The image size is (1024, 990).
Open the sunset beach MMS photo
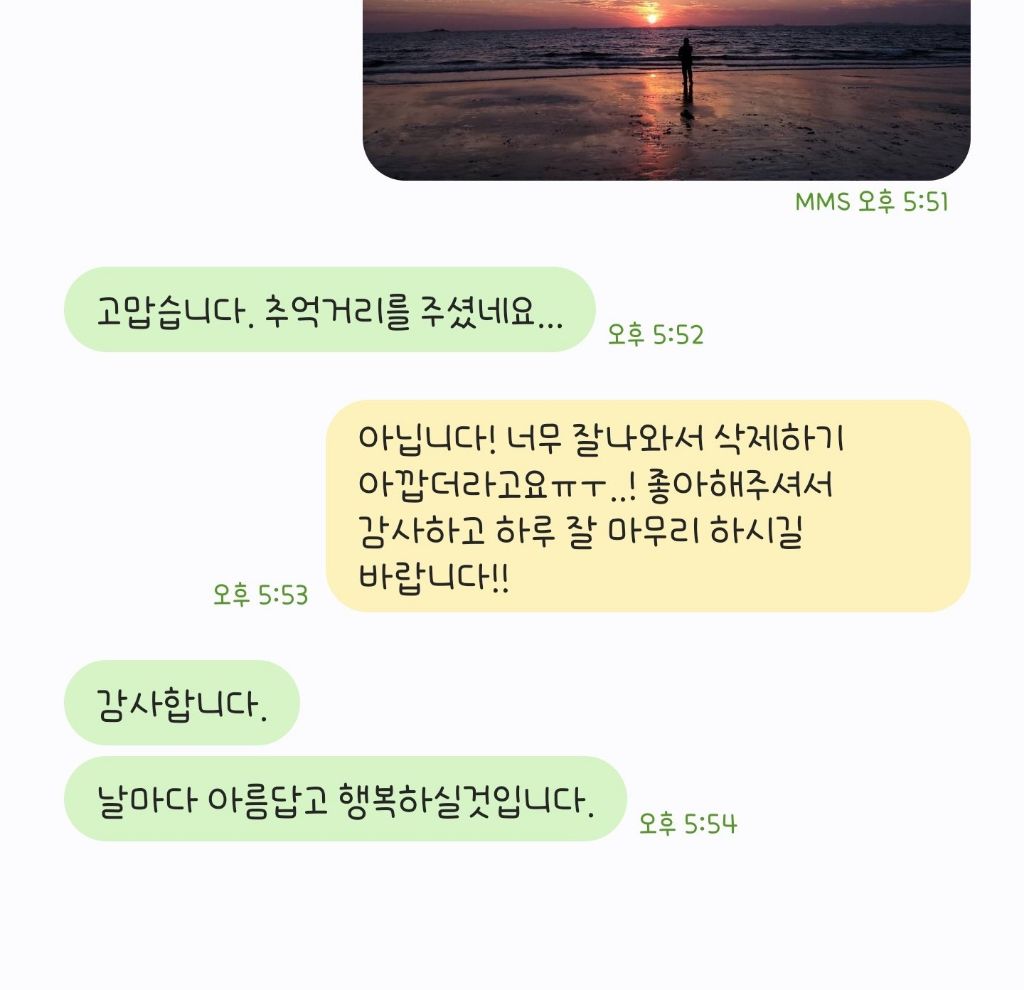coord(666,90)
